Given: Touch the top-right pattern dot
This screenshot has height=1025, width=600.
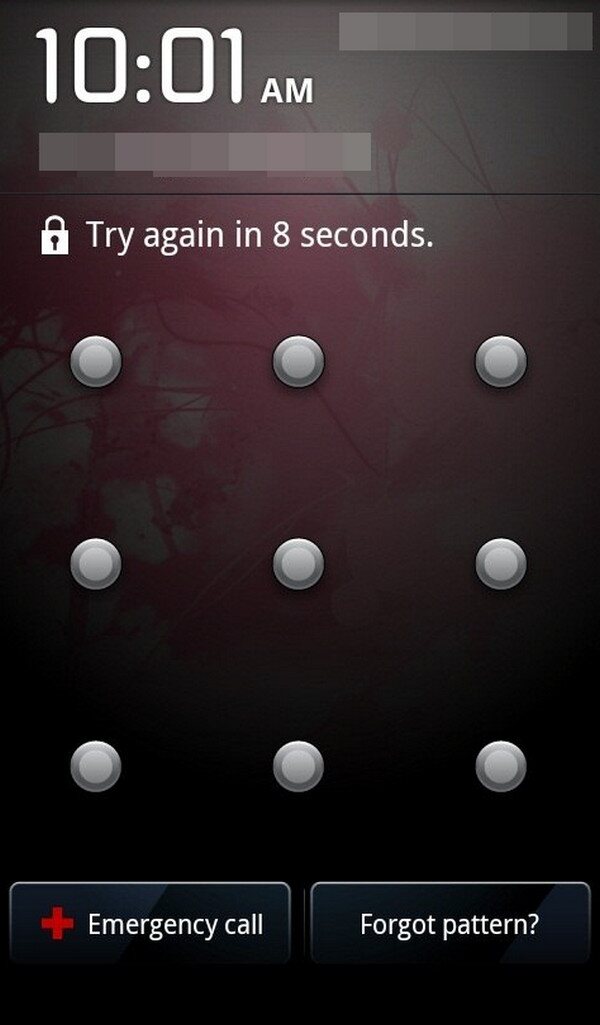Looking at the screenshot, I should [500, 361].
